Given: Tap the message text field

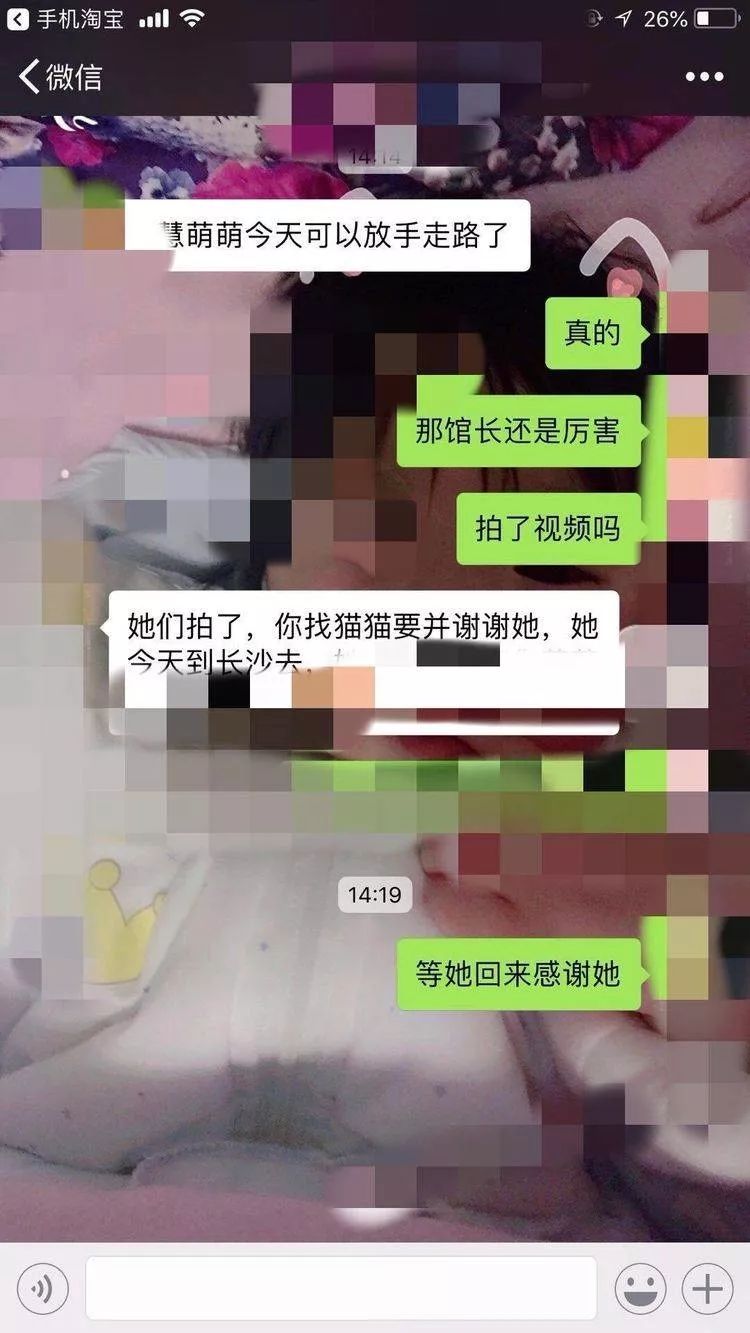Looking at the screenshot, I should tap(341, 1288).
